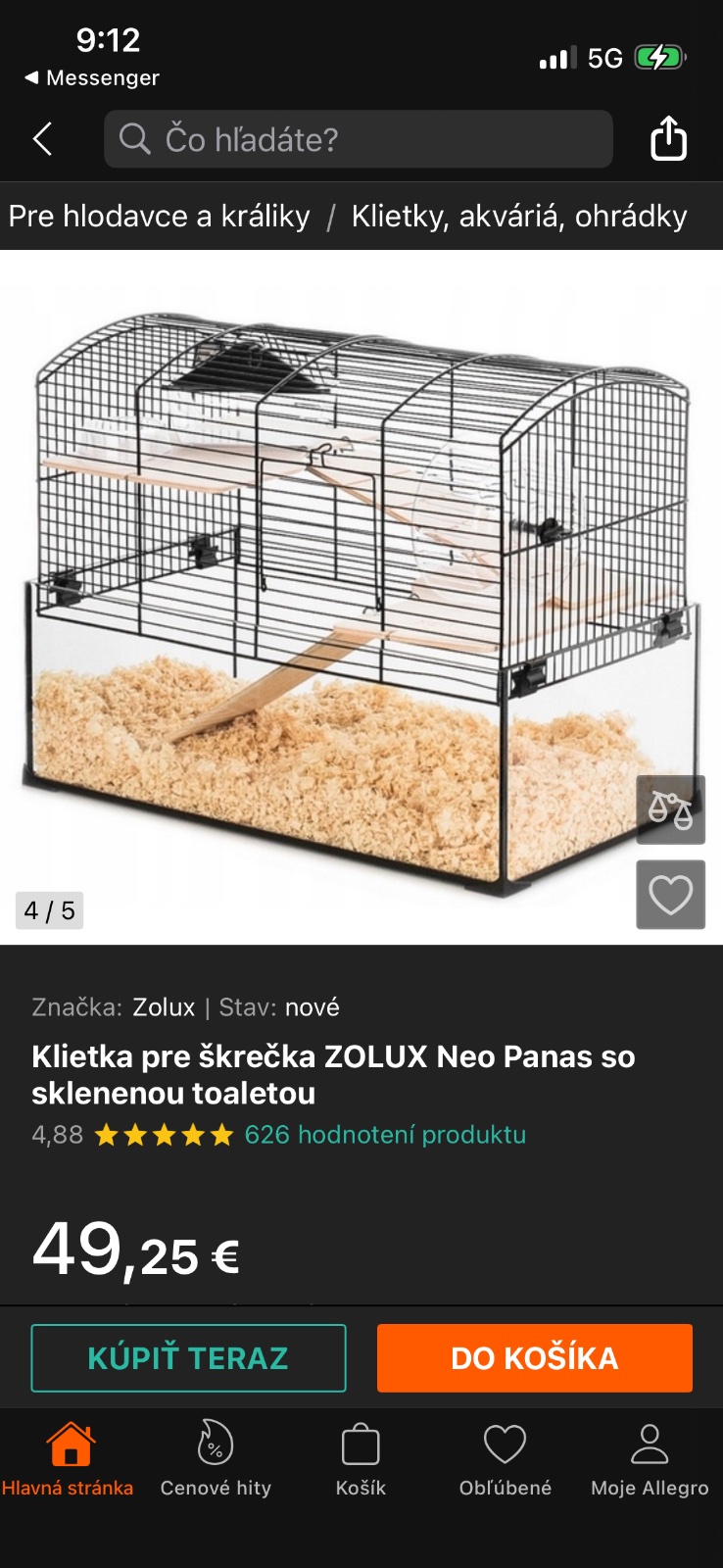Open the Cenové hity tab
Image resolution: width=723 pixels, height=1568 pixels.
216,1458
